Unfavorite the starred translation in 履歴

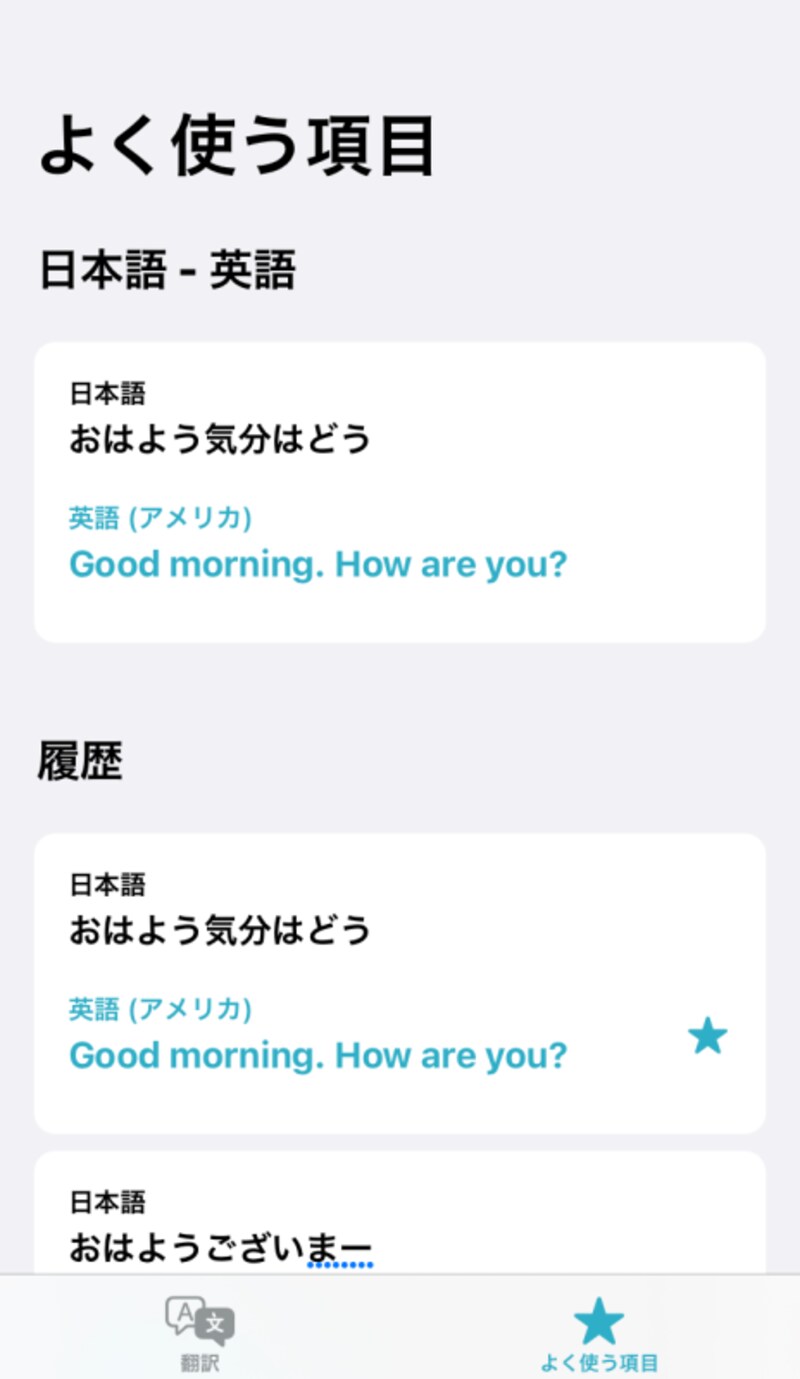707,1037
